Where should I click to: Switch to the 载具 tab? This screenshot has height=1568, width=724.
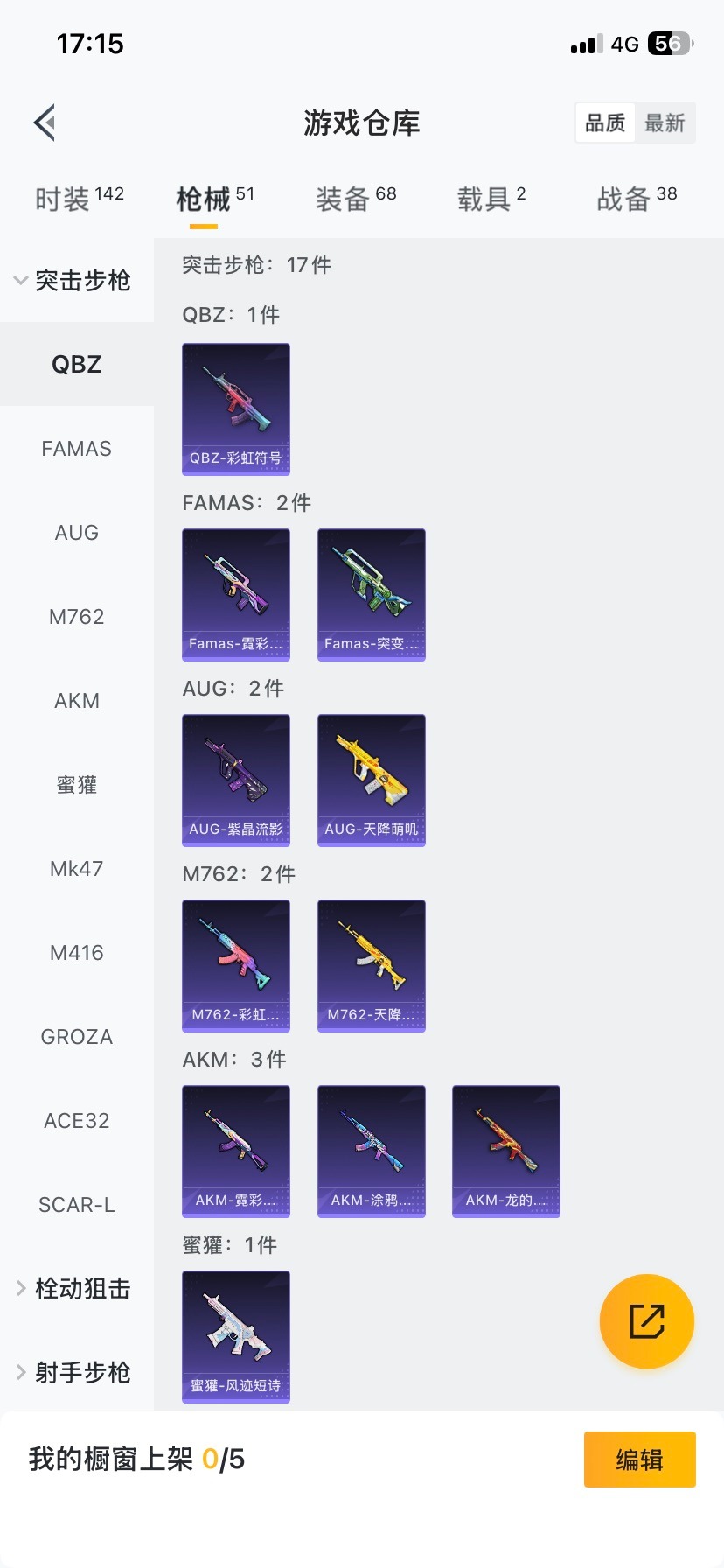pos(491,199)
